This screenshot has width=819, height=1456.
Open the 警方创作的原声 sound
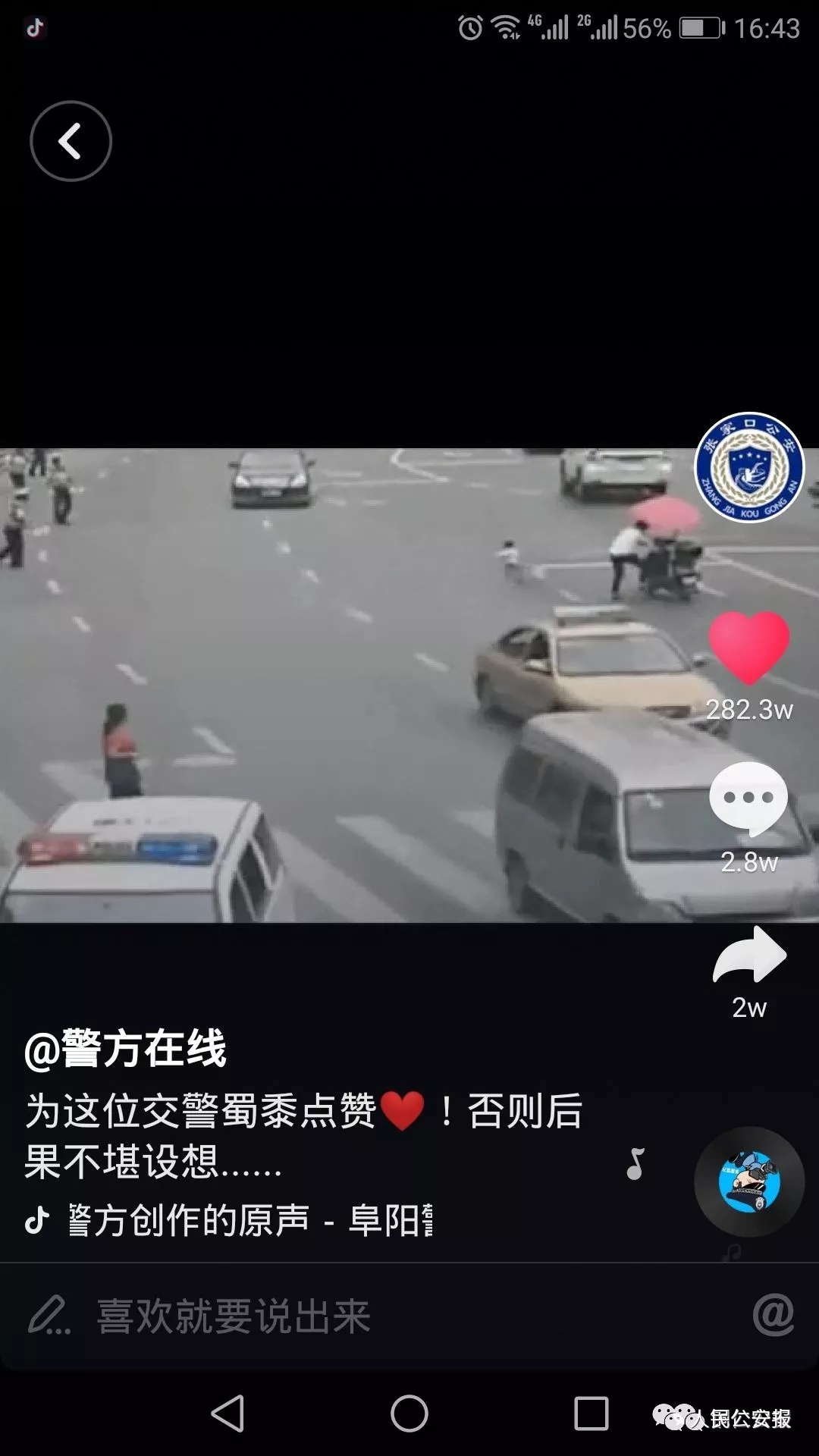(227, 1220)
